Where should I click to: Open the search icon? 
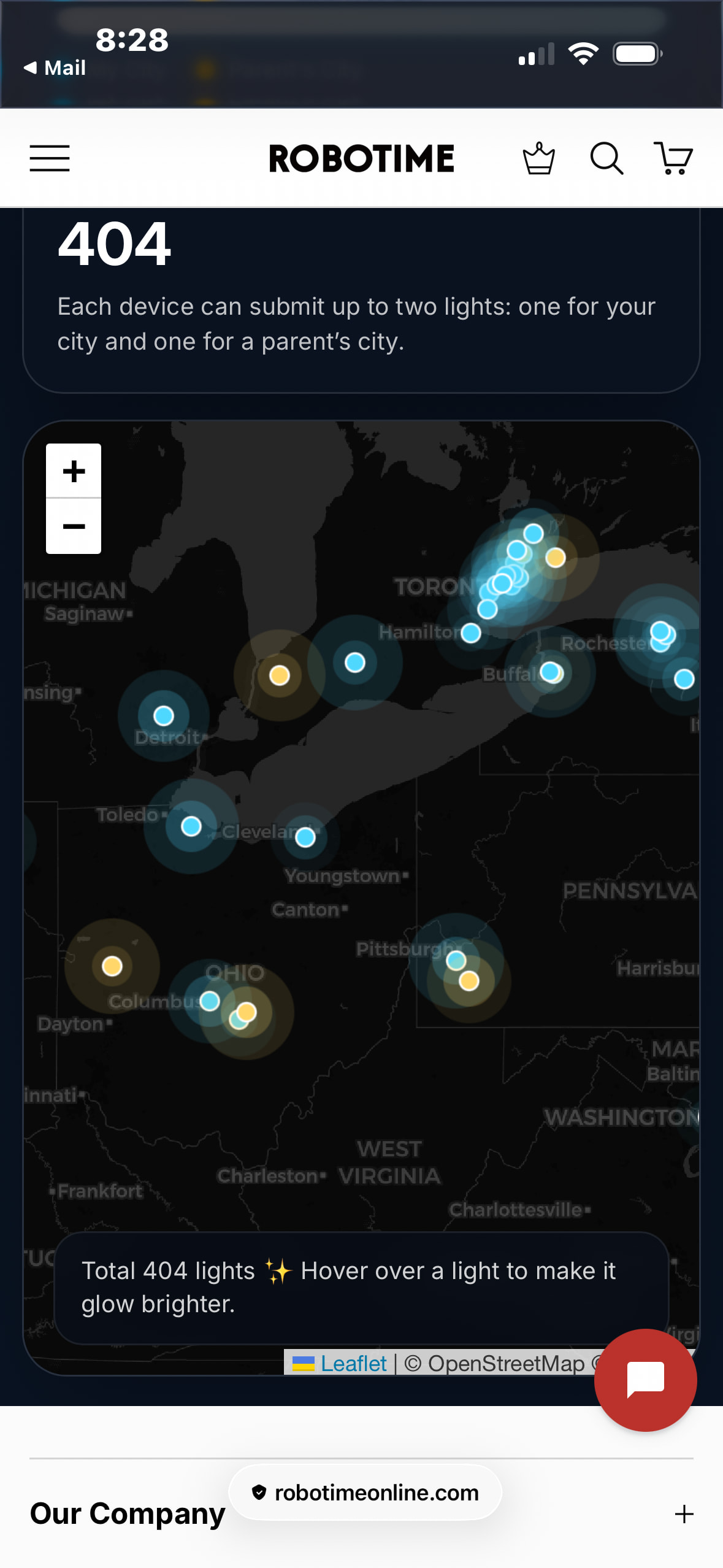(x=606, y=158)
